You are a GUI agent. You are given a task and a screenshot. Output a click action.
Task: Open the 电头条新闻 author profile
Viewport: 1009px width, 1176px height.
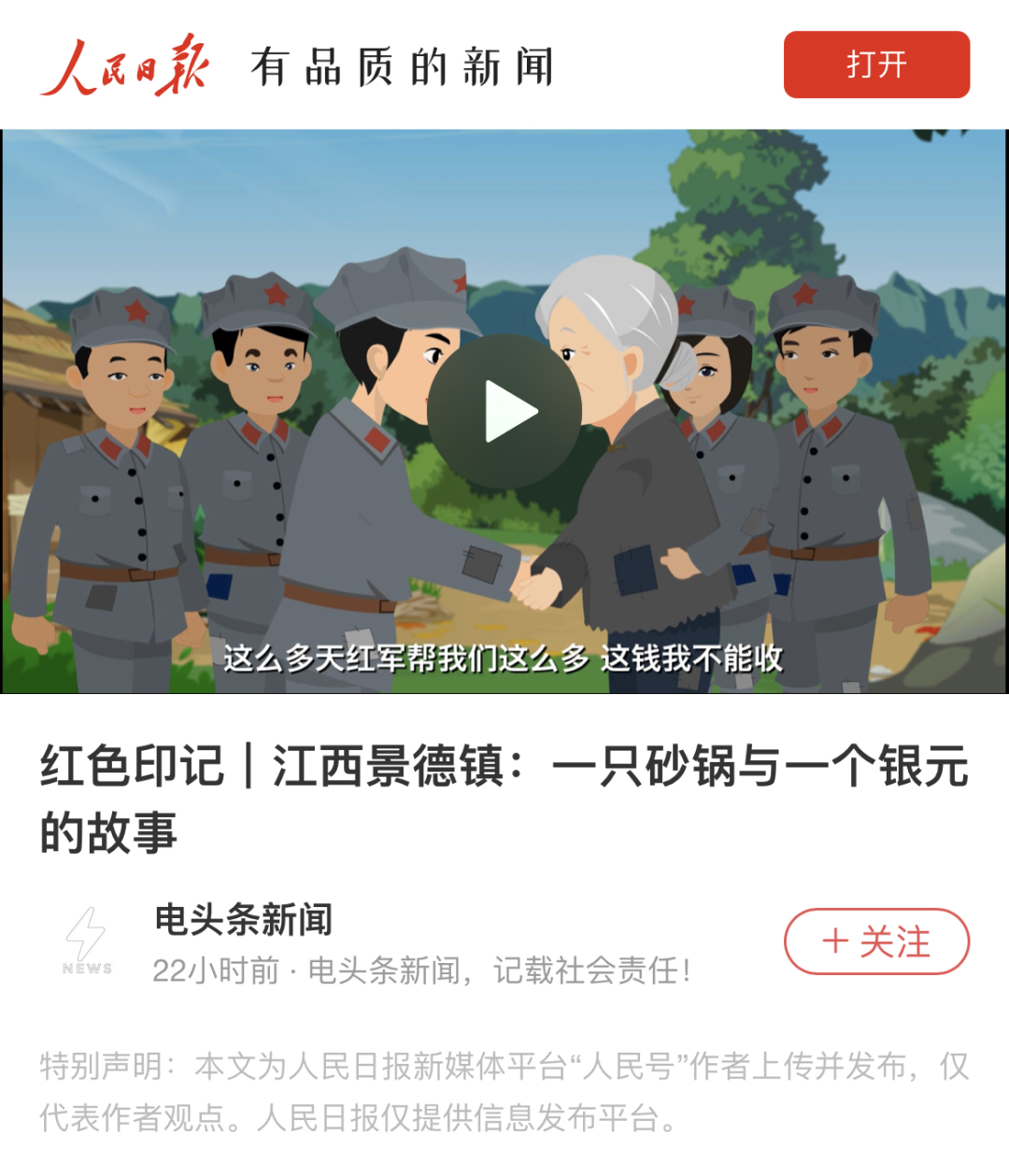[x=243, y=920]
